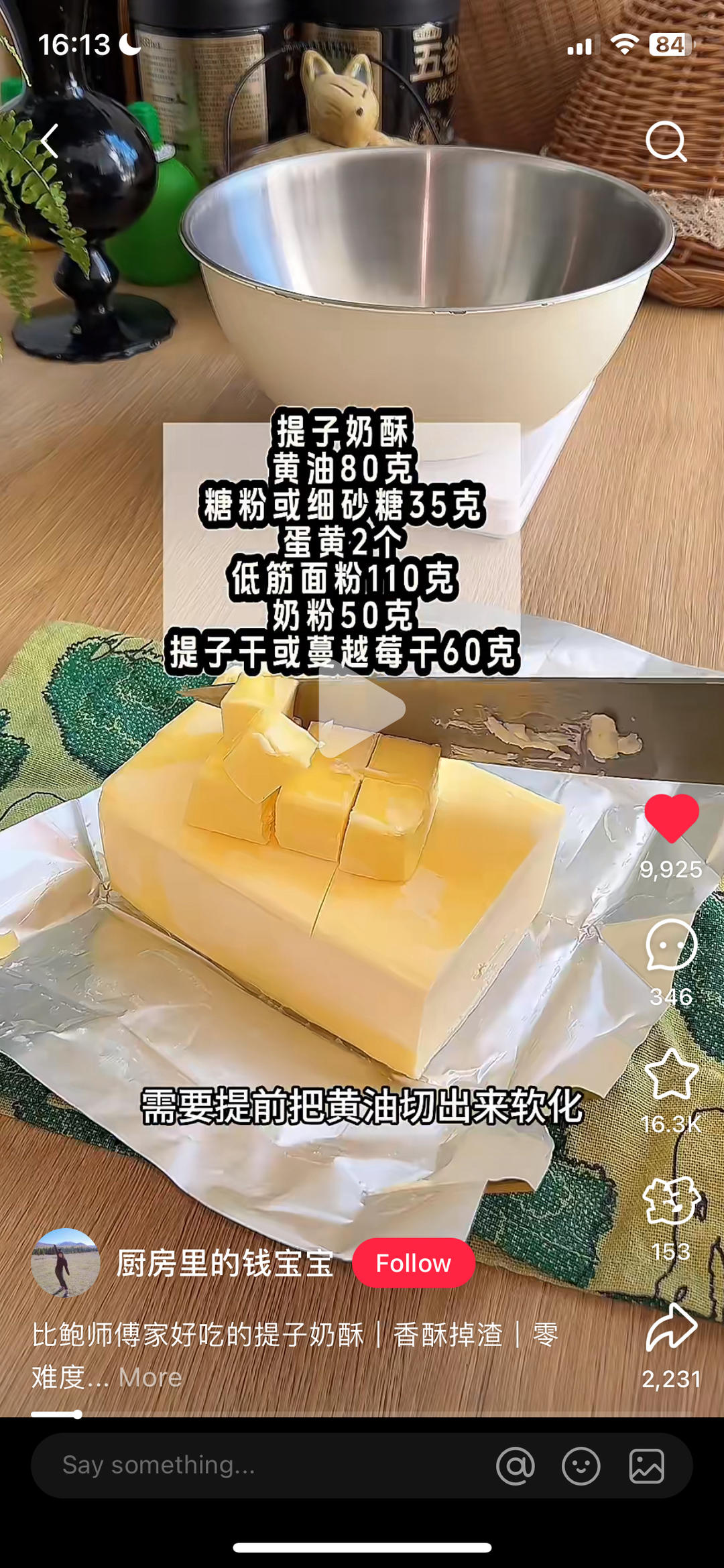Tap the video progress bar
The image size is (724, 1568).
(x=362, y=1414)
